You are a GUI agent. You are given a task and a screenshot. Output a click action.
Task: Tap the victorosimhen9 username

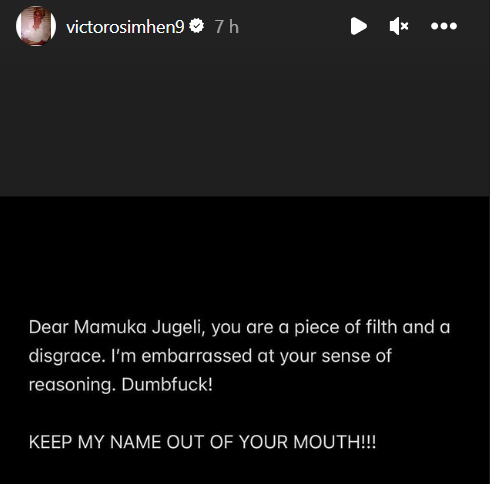[125, 27]
